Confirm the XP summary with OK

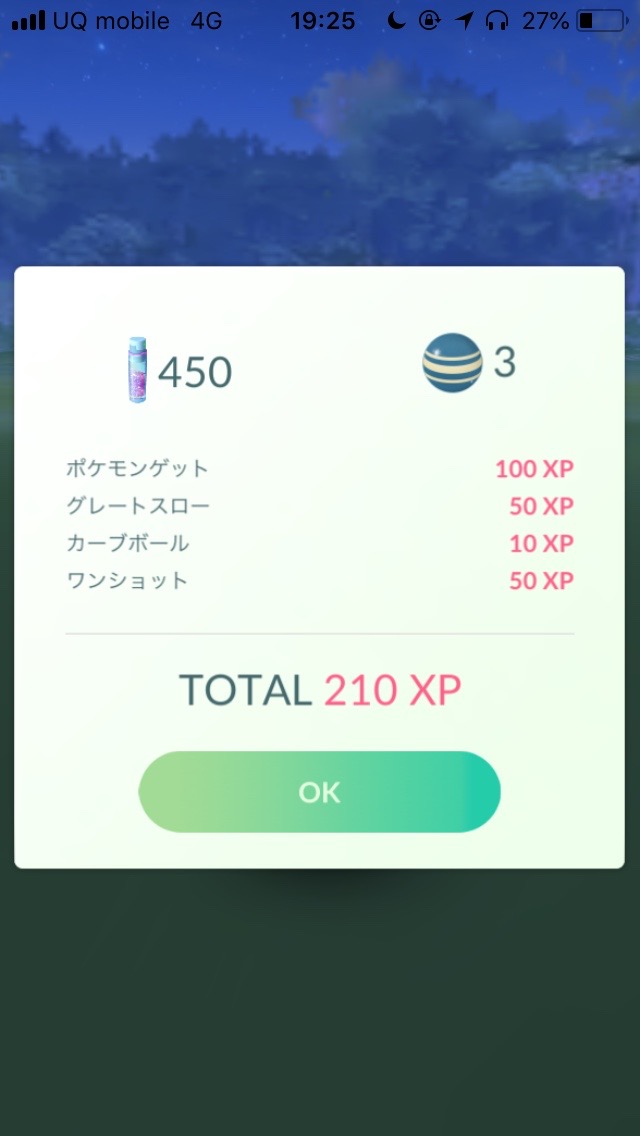click(319, 792)
